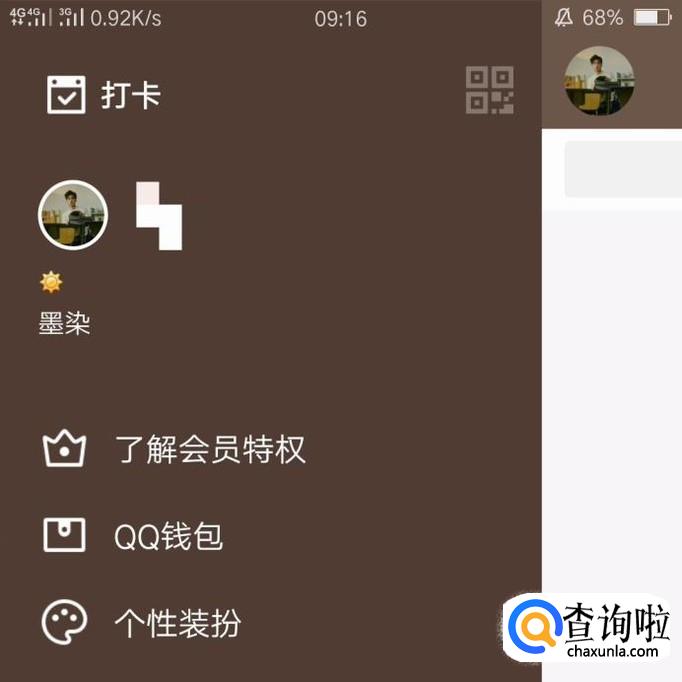This screenshot has width=682, height=682.
Task: Open the 打卡 check-in button
Action: 104,96
